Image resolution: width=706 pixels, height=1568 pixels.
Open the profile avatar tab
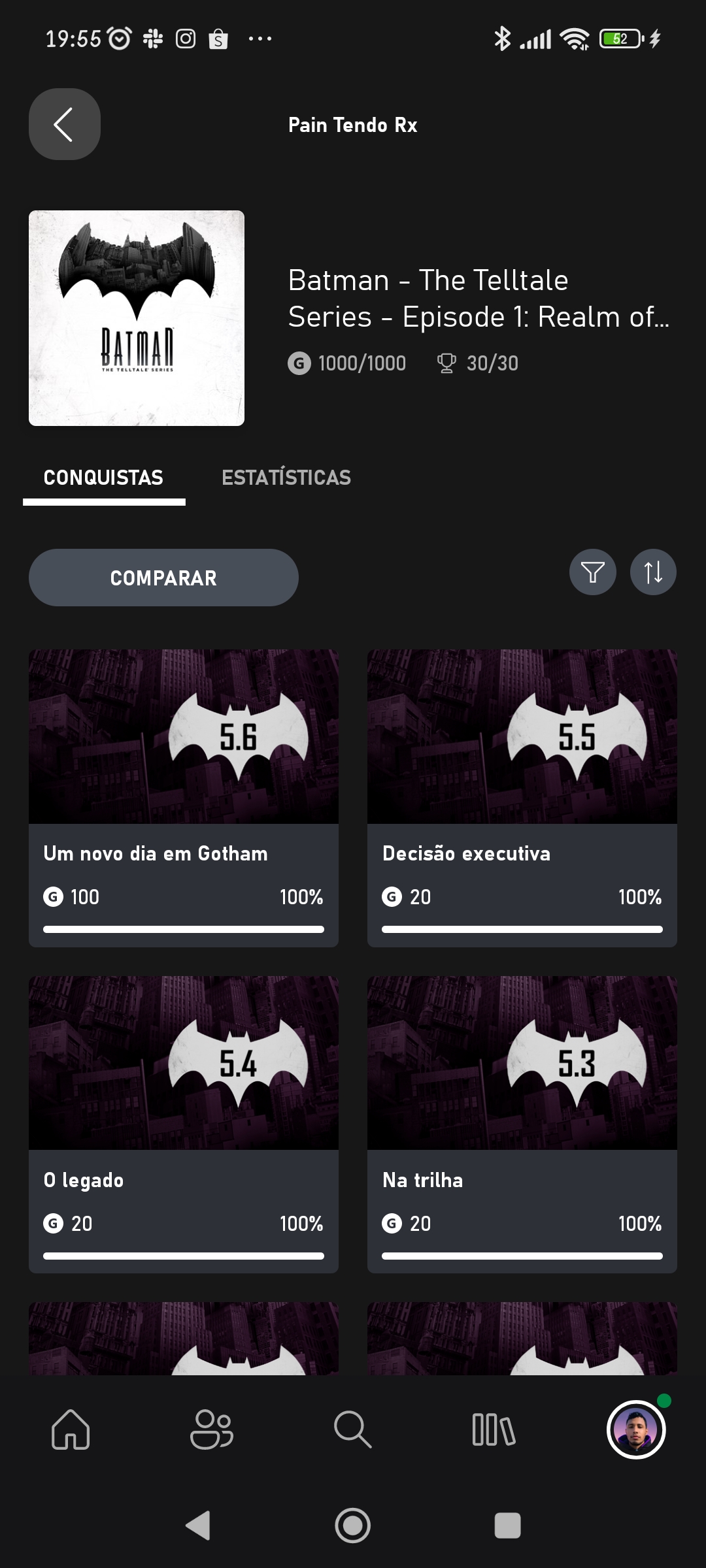pos(635,1429)
